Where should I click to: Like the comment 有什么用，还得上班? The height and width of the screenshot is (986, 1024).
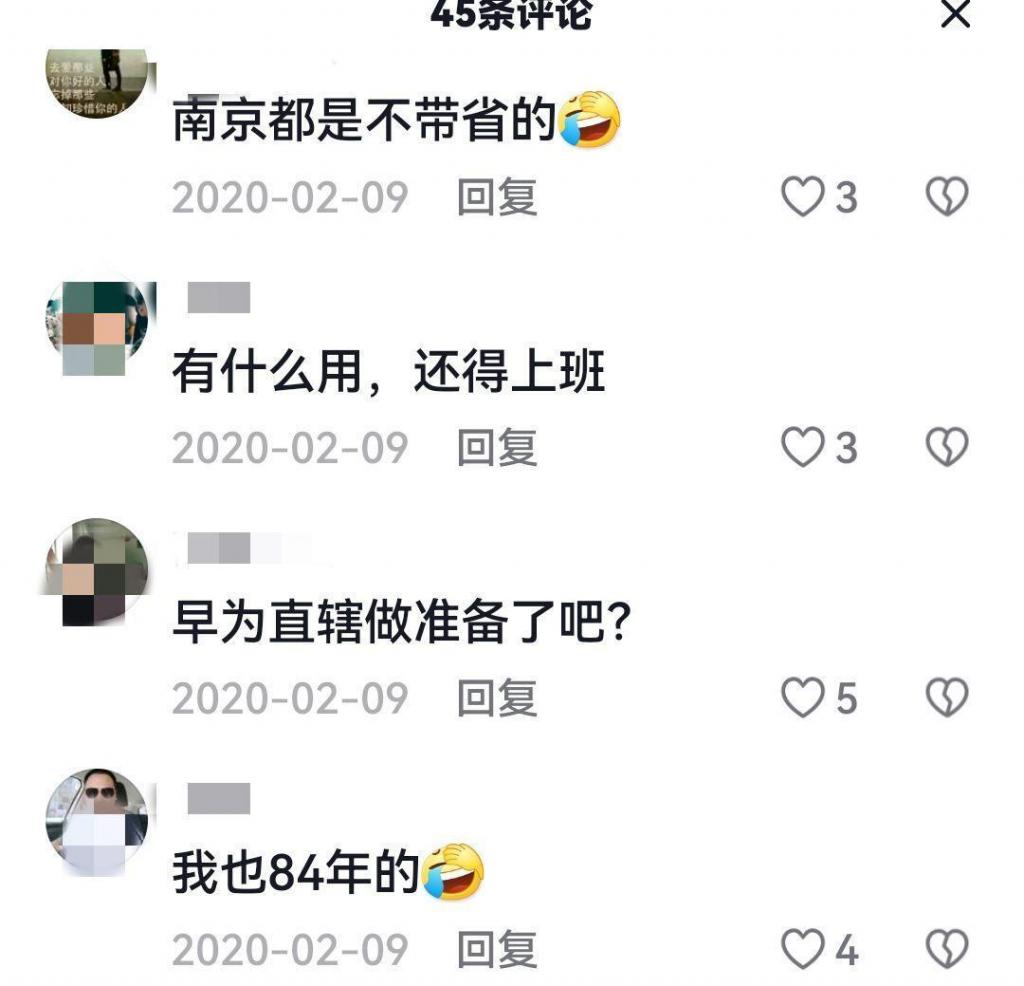[x=802, y=447]
